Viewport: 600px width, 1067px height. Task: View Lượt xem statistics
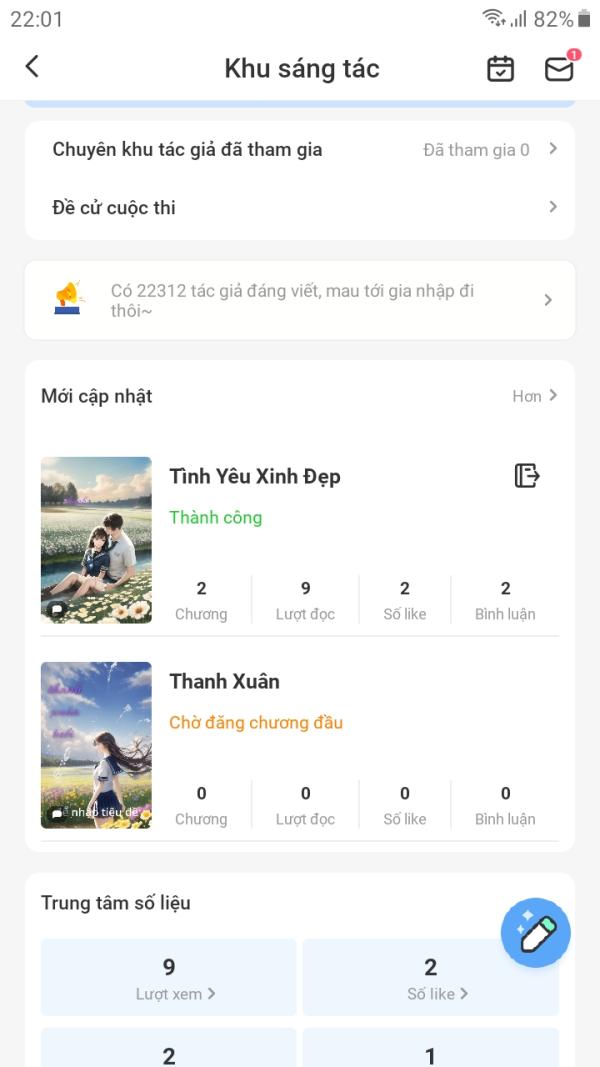coord(169,977)
